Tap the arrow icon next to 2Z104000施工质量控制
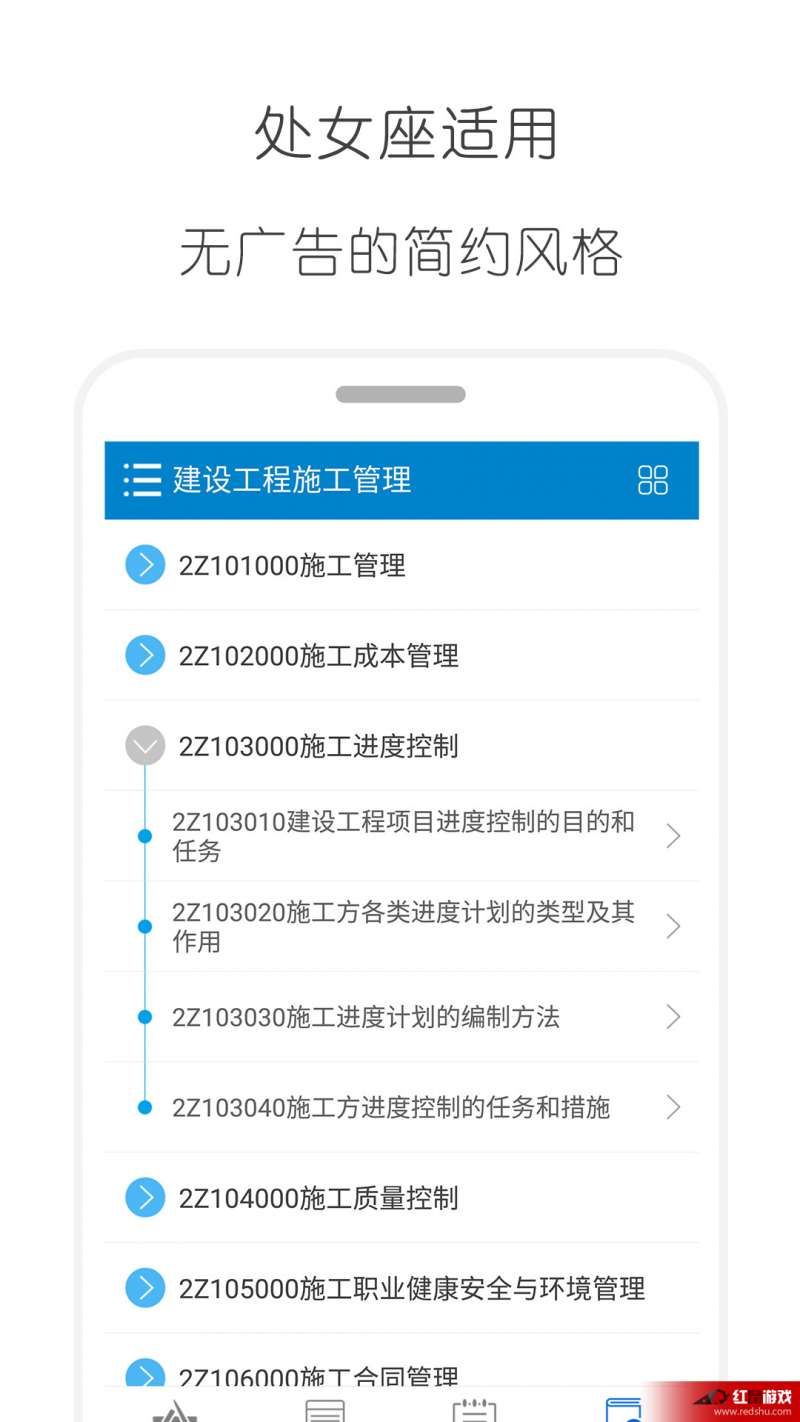This screenshot has height=1422, width=800. 144,1197
